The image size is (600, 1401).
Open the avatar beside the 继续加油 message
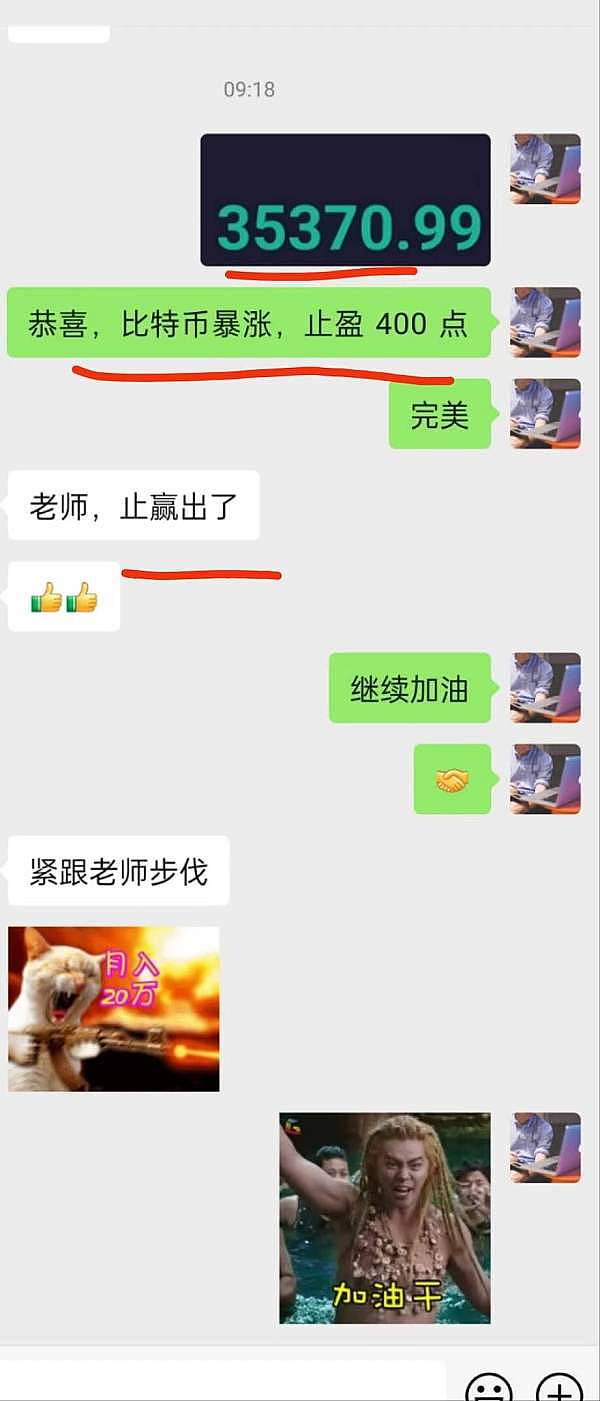click(x=545, y=687)
